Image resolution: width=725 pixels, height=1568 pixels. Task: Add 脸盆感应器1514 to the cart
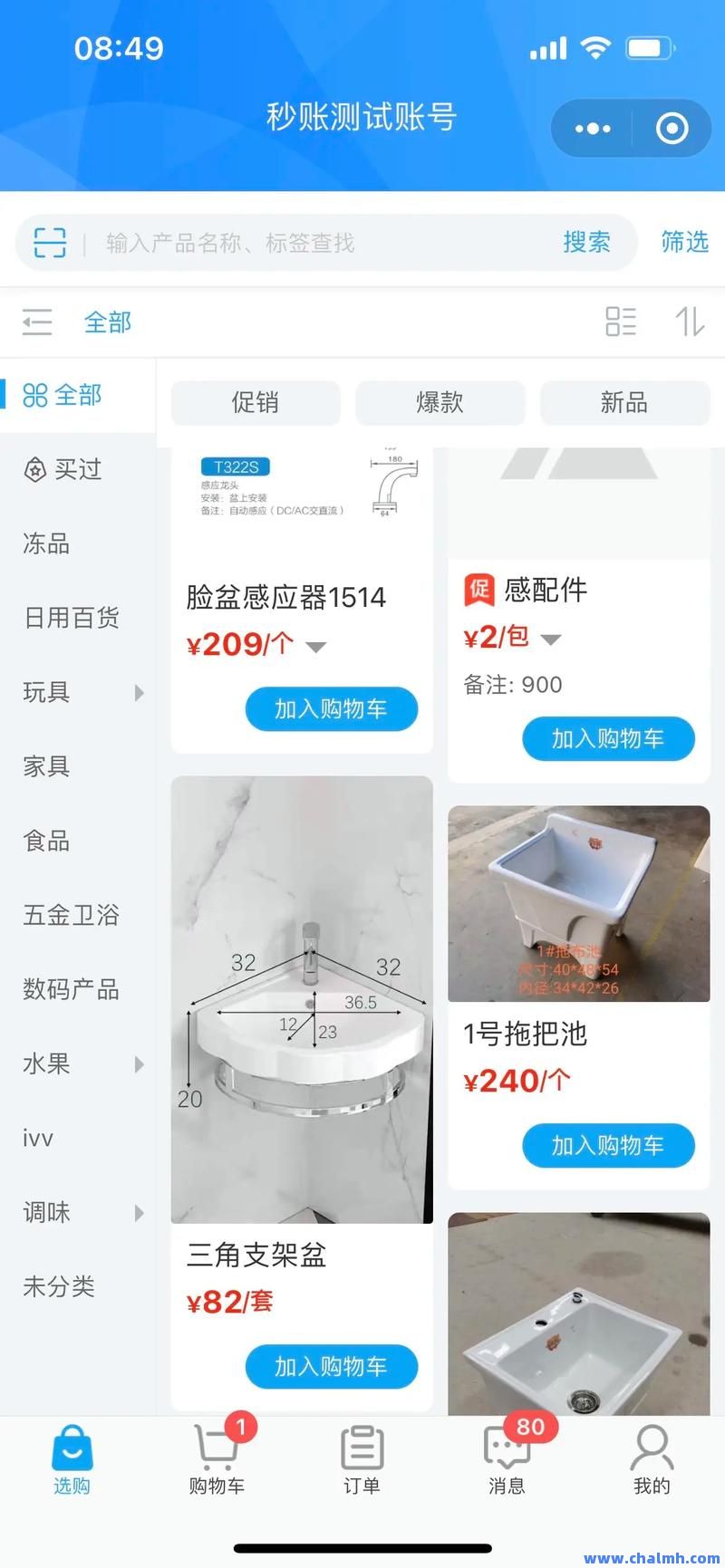click(331, 708)
